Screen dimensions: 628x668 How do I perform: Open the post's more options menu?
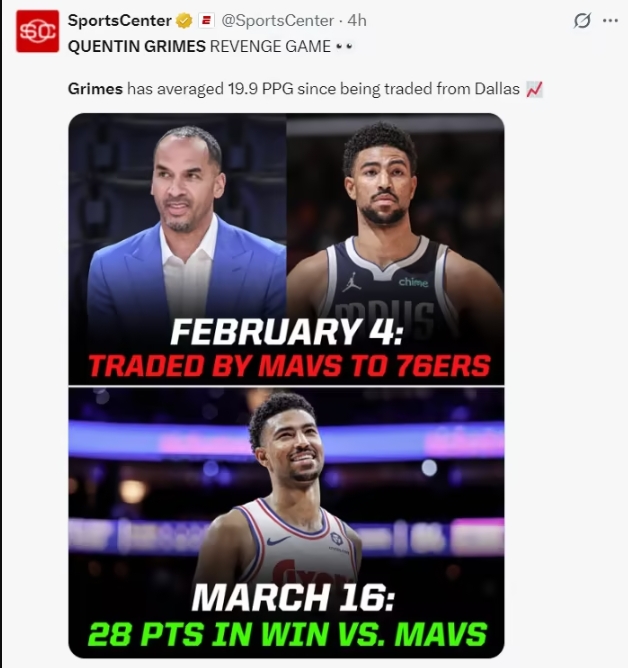tap(610, 21)
